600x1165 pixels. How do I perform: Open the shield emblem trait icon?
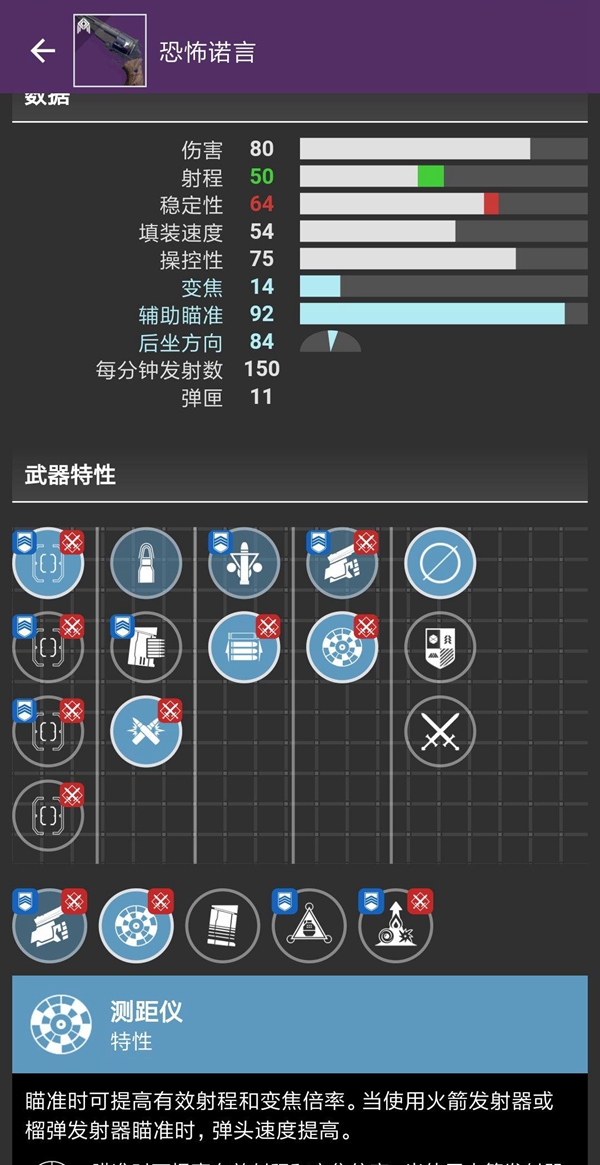pos(440,647)
